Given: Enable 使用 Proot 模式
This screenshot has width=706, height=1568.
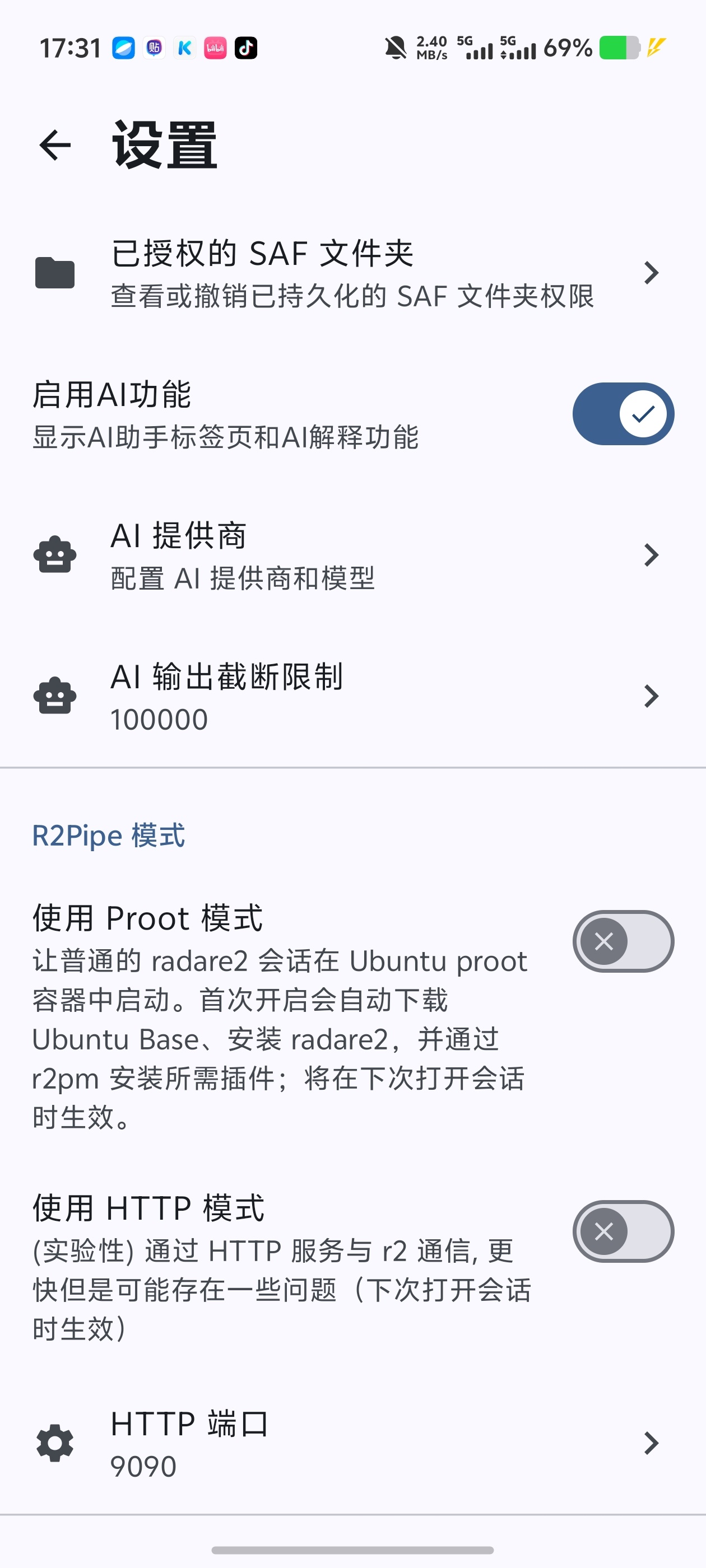Looking at the screenshot, I should coord(623,942).
